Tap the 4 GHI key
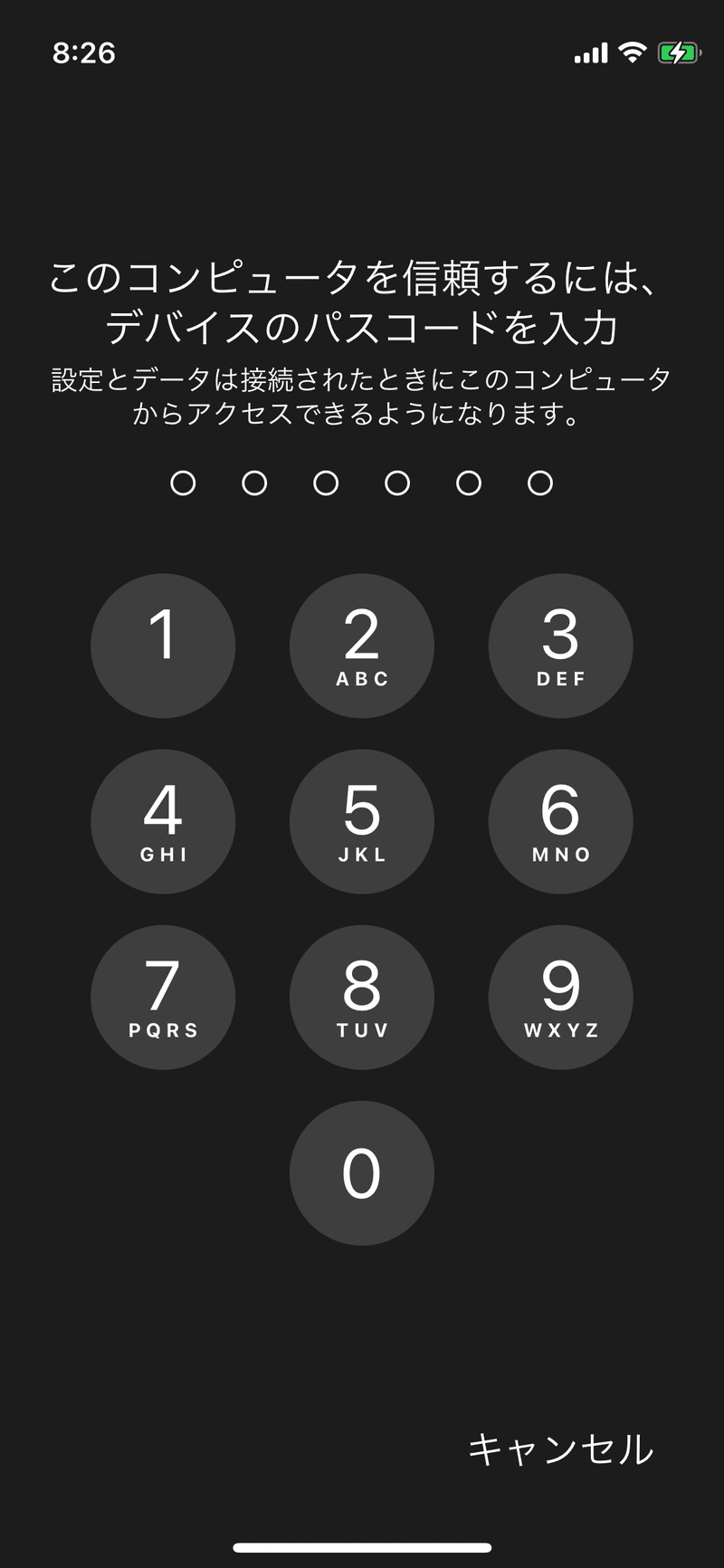The width and height of the screenshot is (724, 1568). click(x=163, y=821)
